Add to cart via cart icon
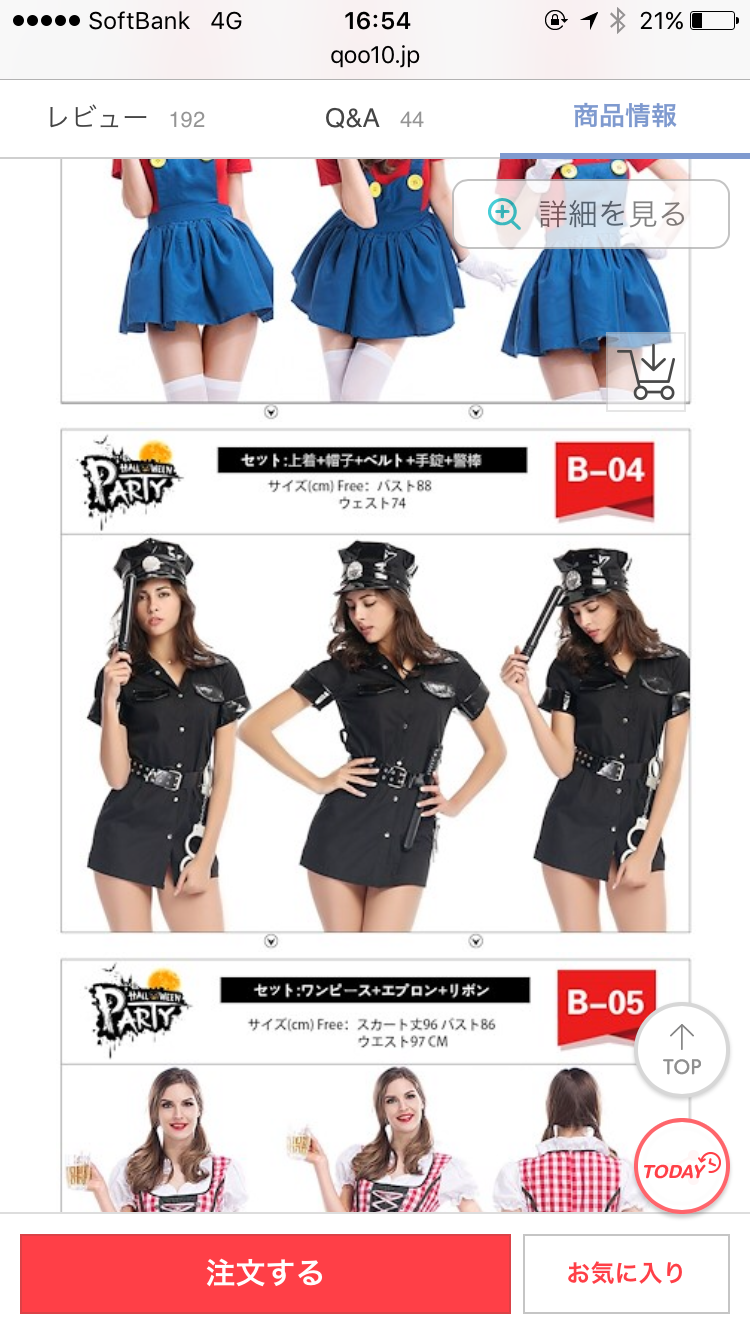 (646, 372)
